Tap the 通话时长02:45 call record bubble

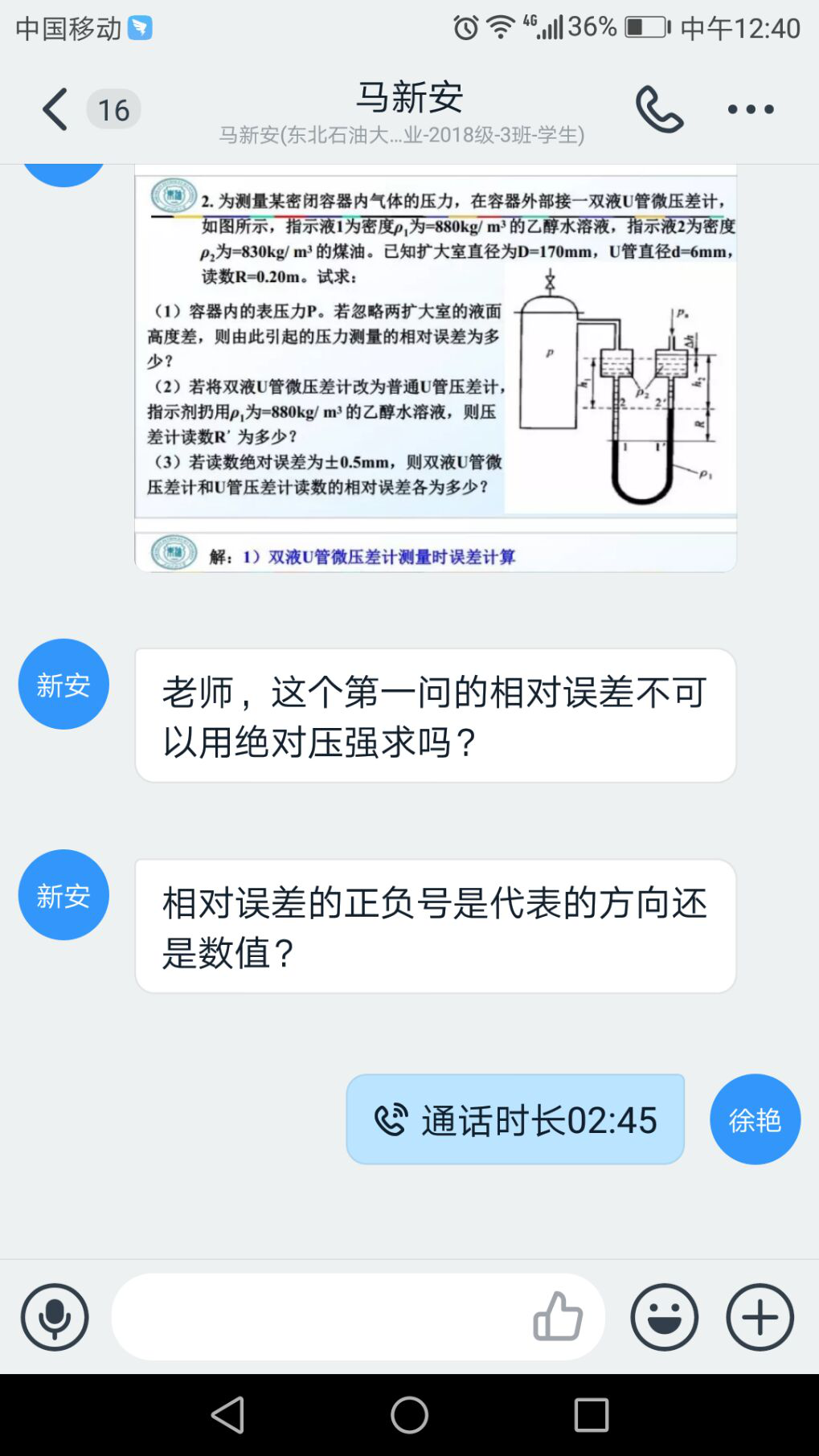[x=515, y=1119]
